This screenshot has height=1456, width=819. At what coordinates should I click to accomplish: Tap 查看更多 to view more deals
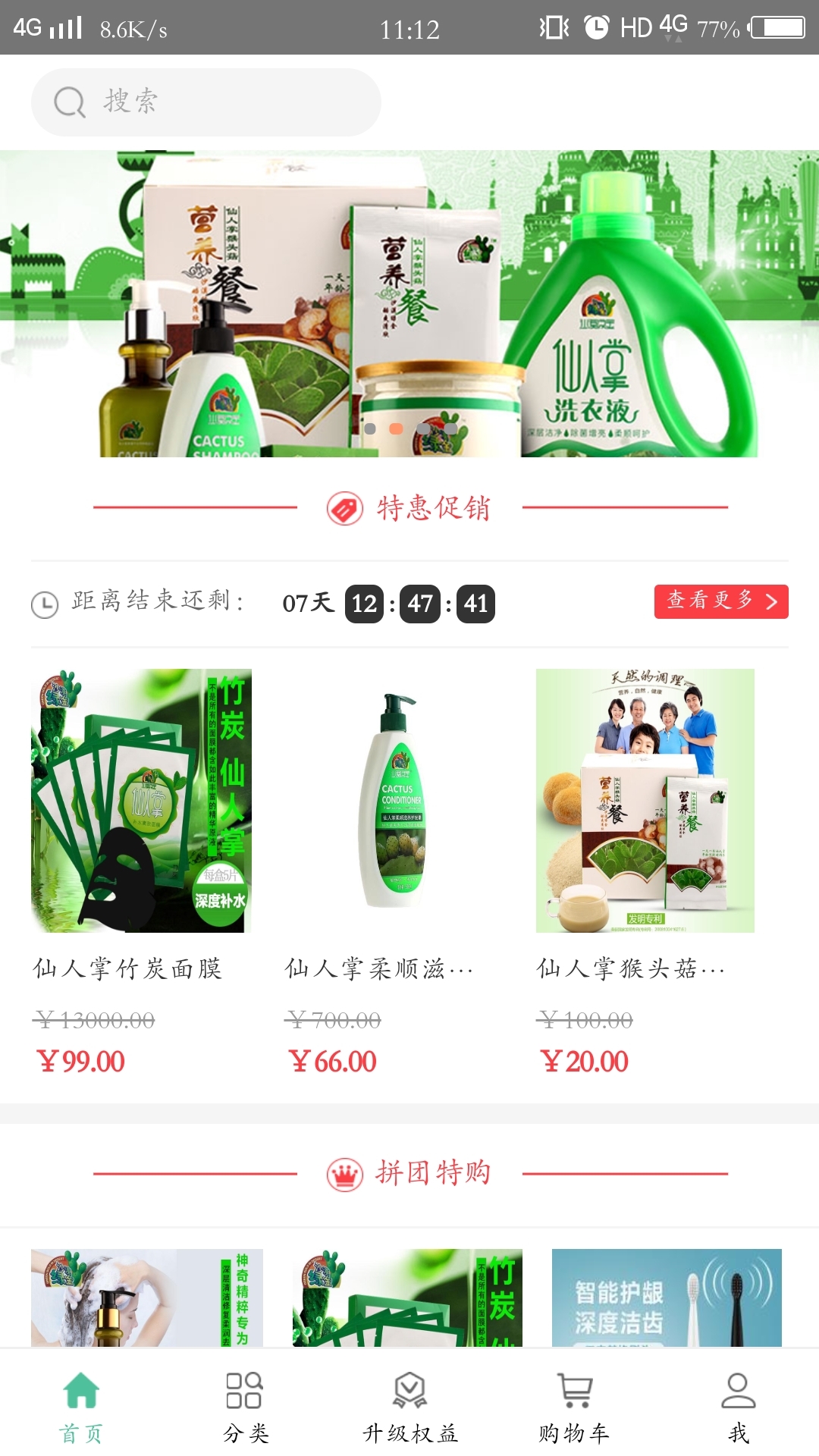(x=720, y=601)
